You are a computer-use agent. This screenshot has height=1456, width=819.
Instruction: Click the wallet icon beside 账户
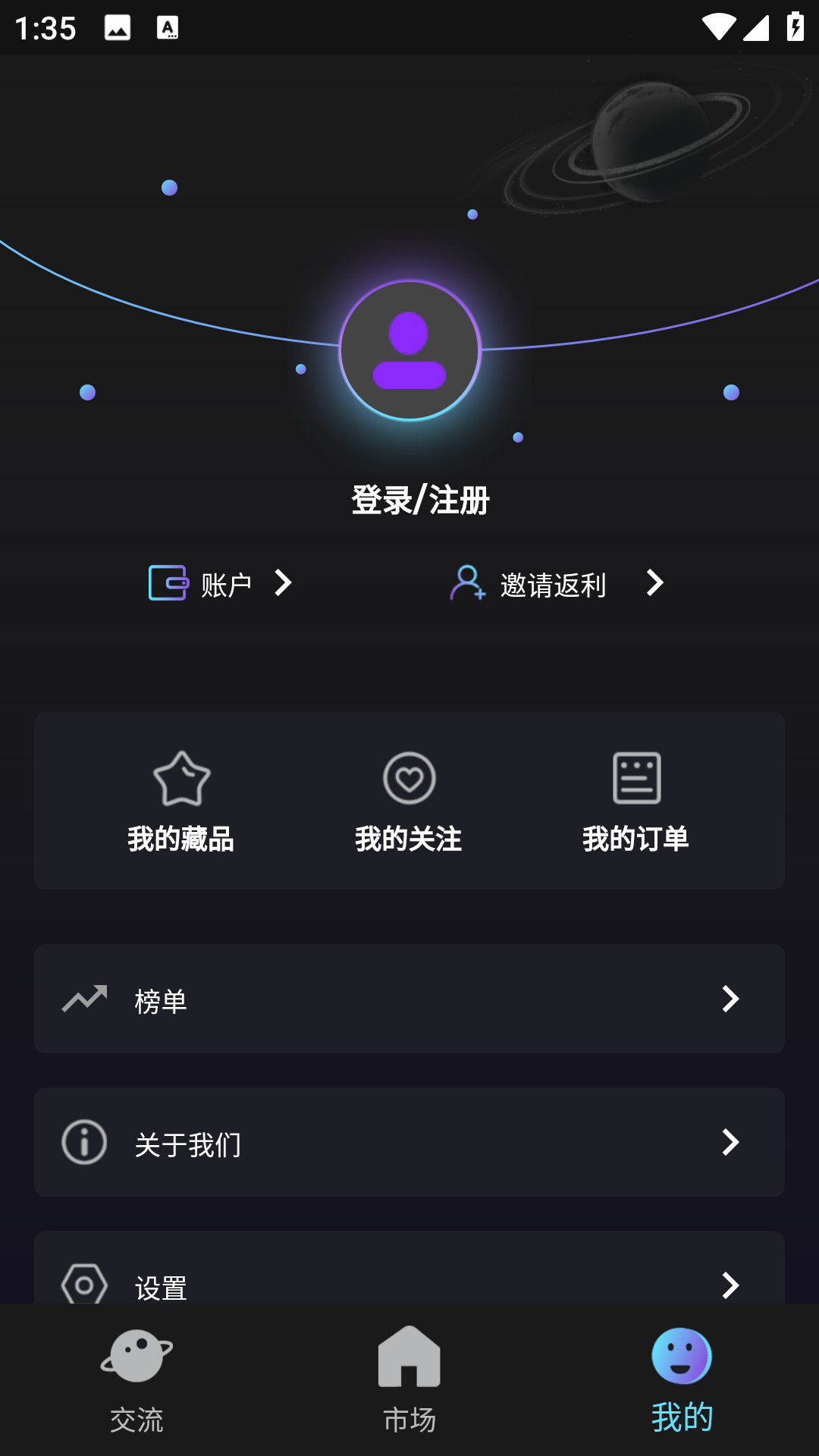tap(168, 584)
